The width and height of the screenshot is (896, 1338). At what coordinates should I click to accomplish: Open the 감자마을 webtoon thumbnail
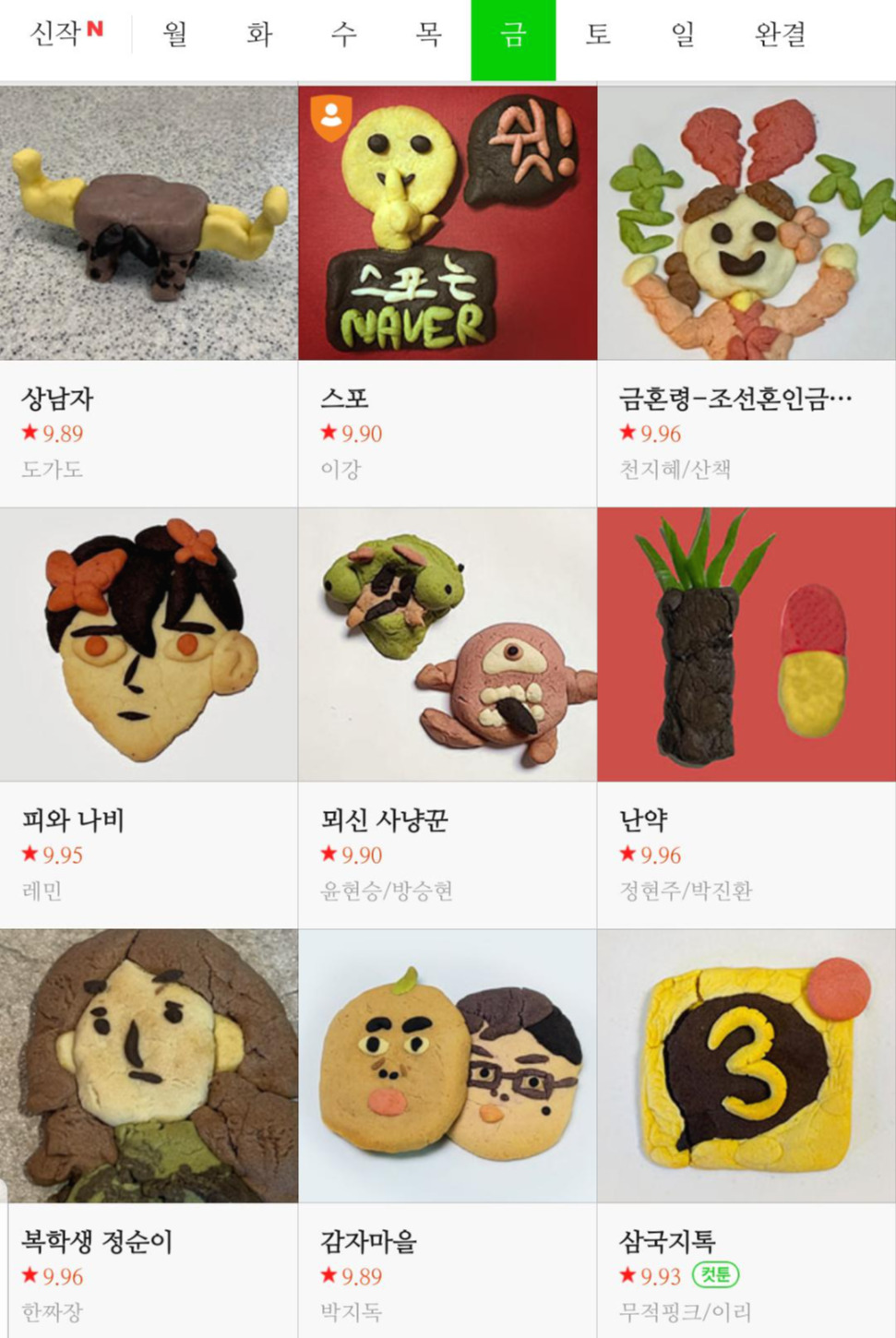(x=447, y=1066)
